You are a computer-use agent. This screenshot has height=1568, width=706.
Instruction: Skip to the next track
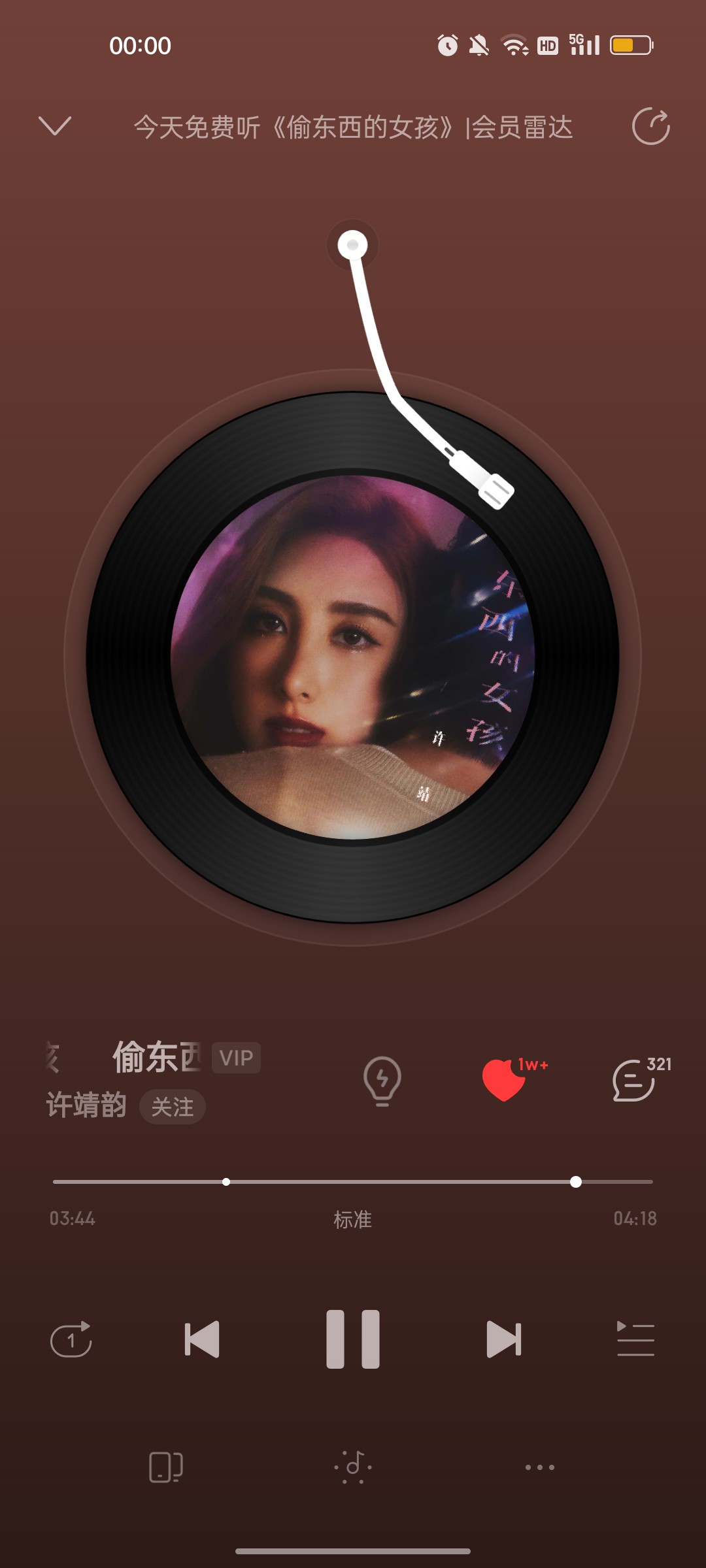point(504,1339)
